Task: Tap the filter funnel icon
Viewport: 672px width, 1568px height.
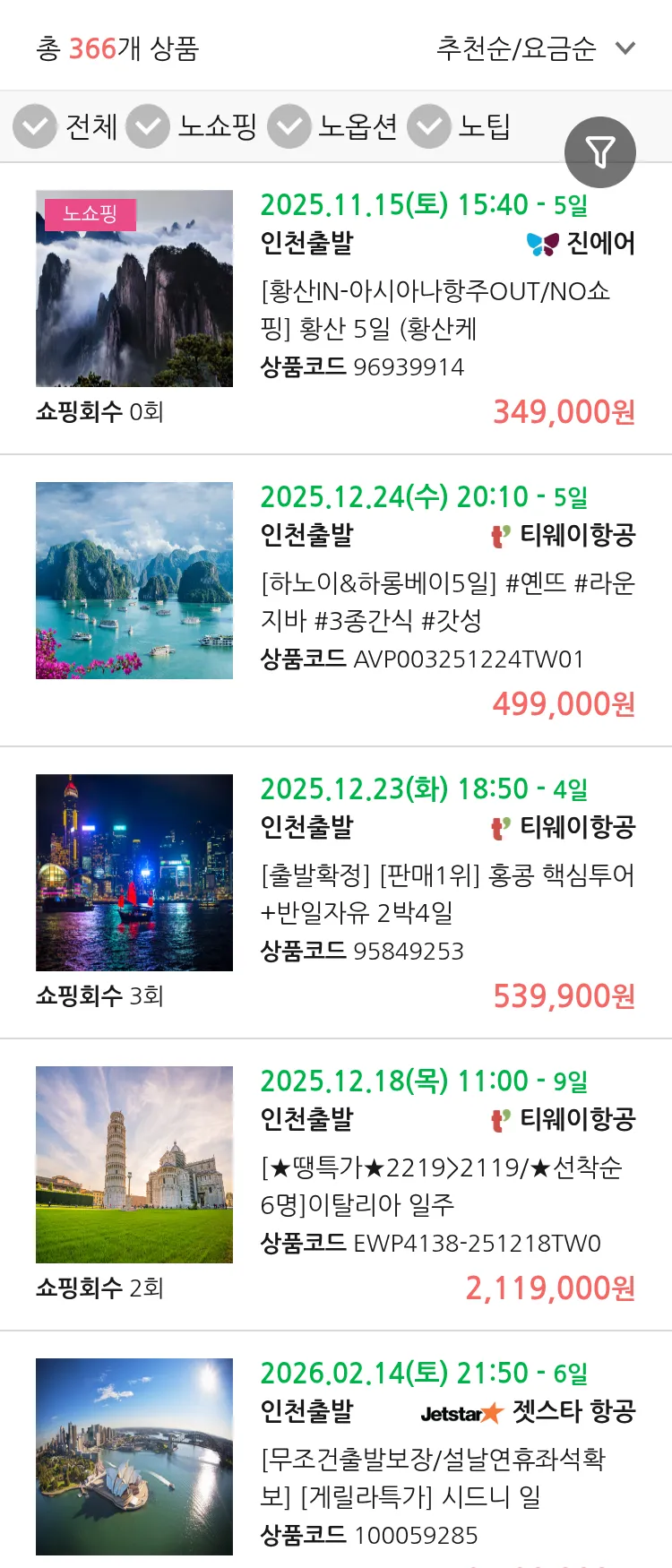Action: [x=599, y=151]
